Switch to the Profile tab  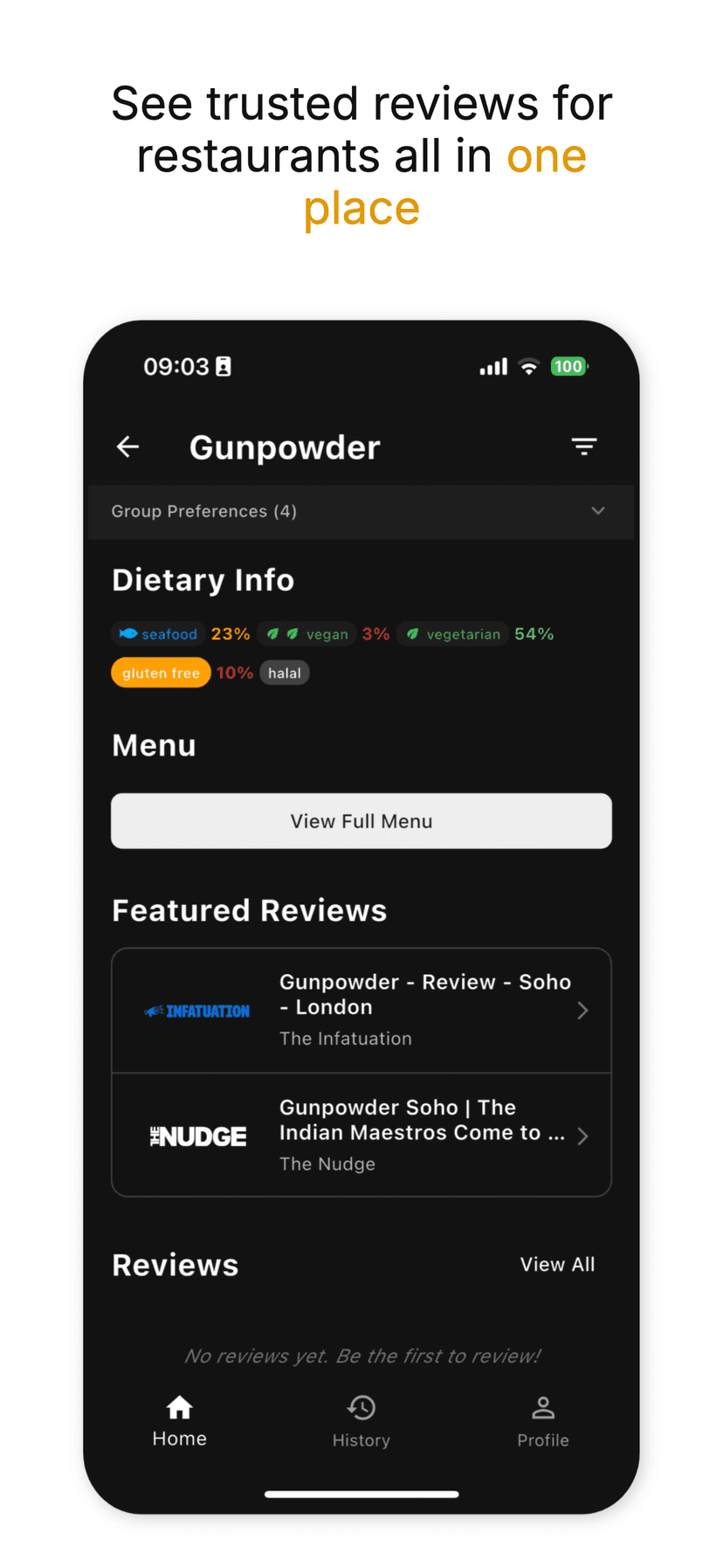542,1423
